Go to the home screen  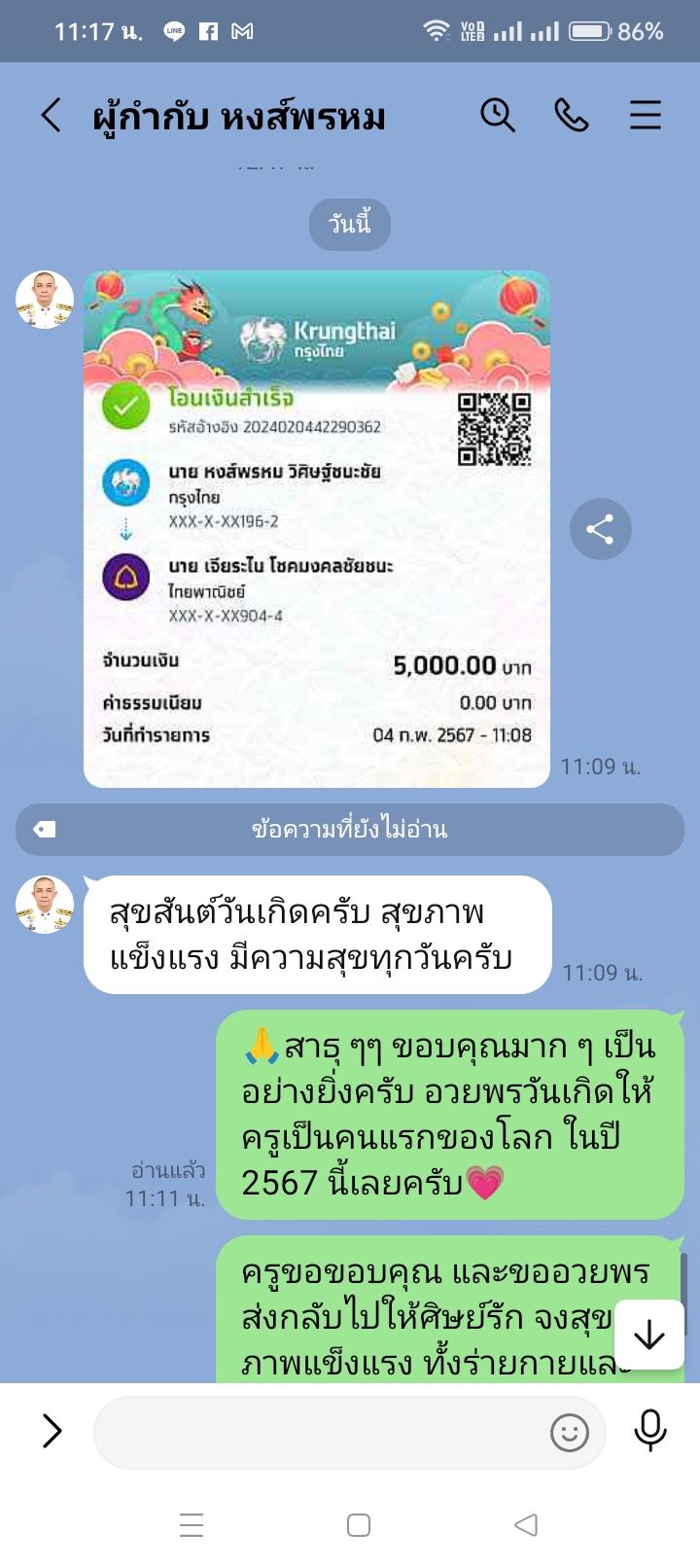point(359,1525)
